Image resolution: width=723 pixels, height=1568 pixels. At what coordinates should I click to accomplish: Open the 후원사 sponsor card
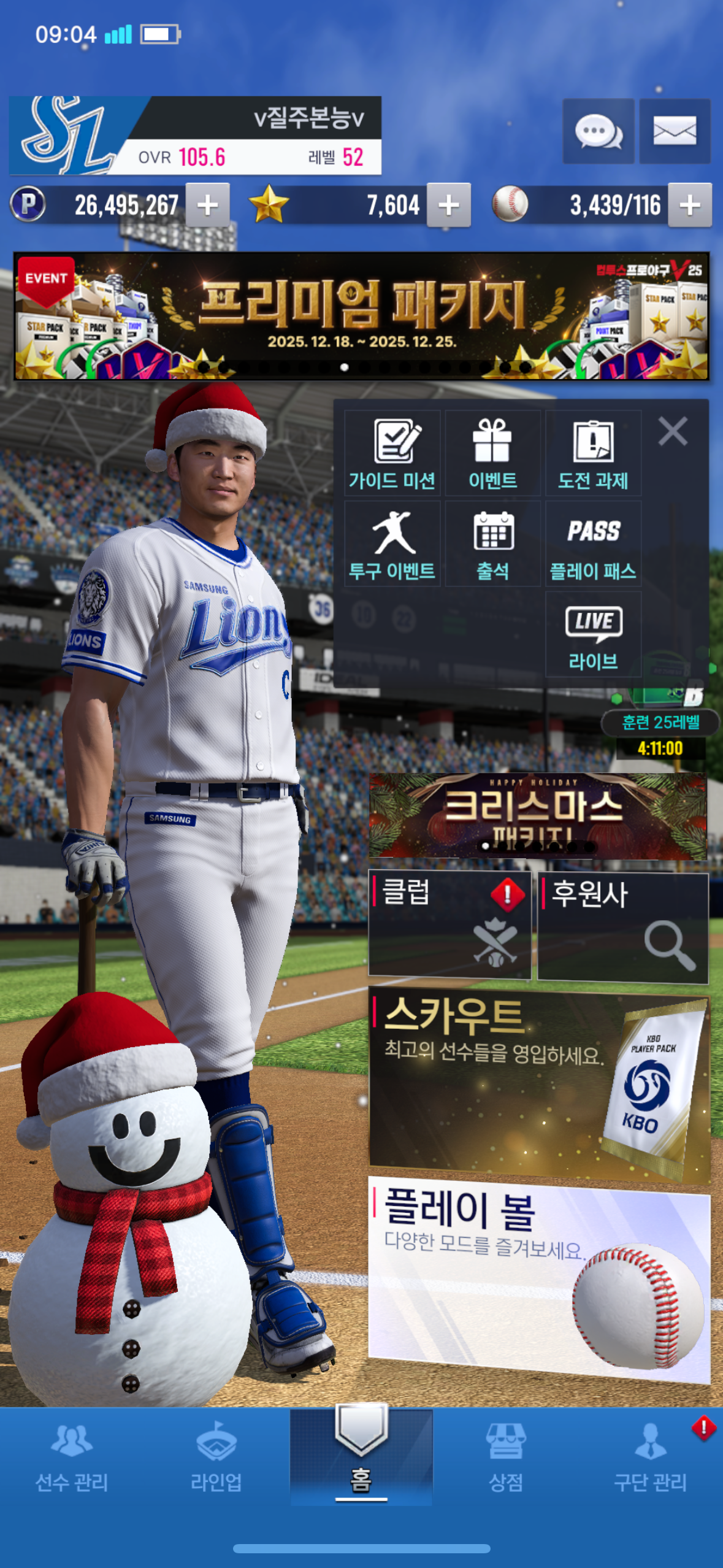pos(622,926)
